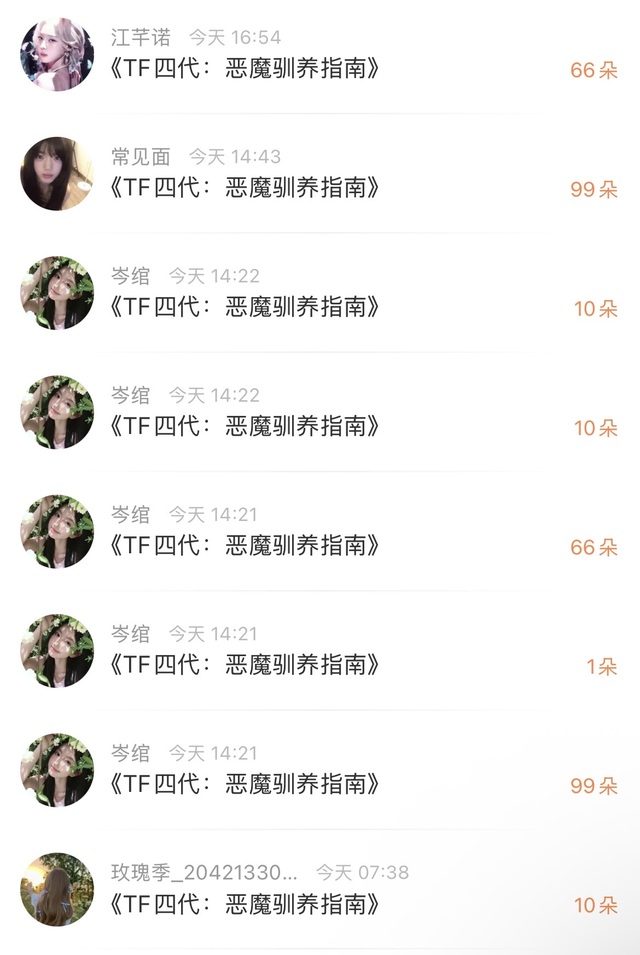640x955 pixels.
Task: Tap the avatar of 玫瑰季_20421330
Action: 57,889
